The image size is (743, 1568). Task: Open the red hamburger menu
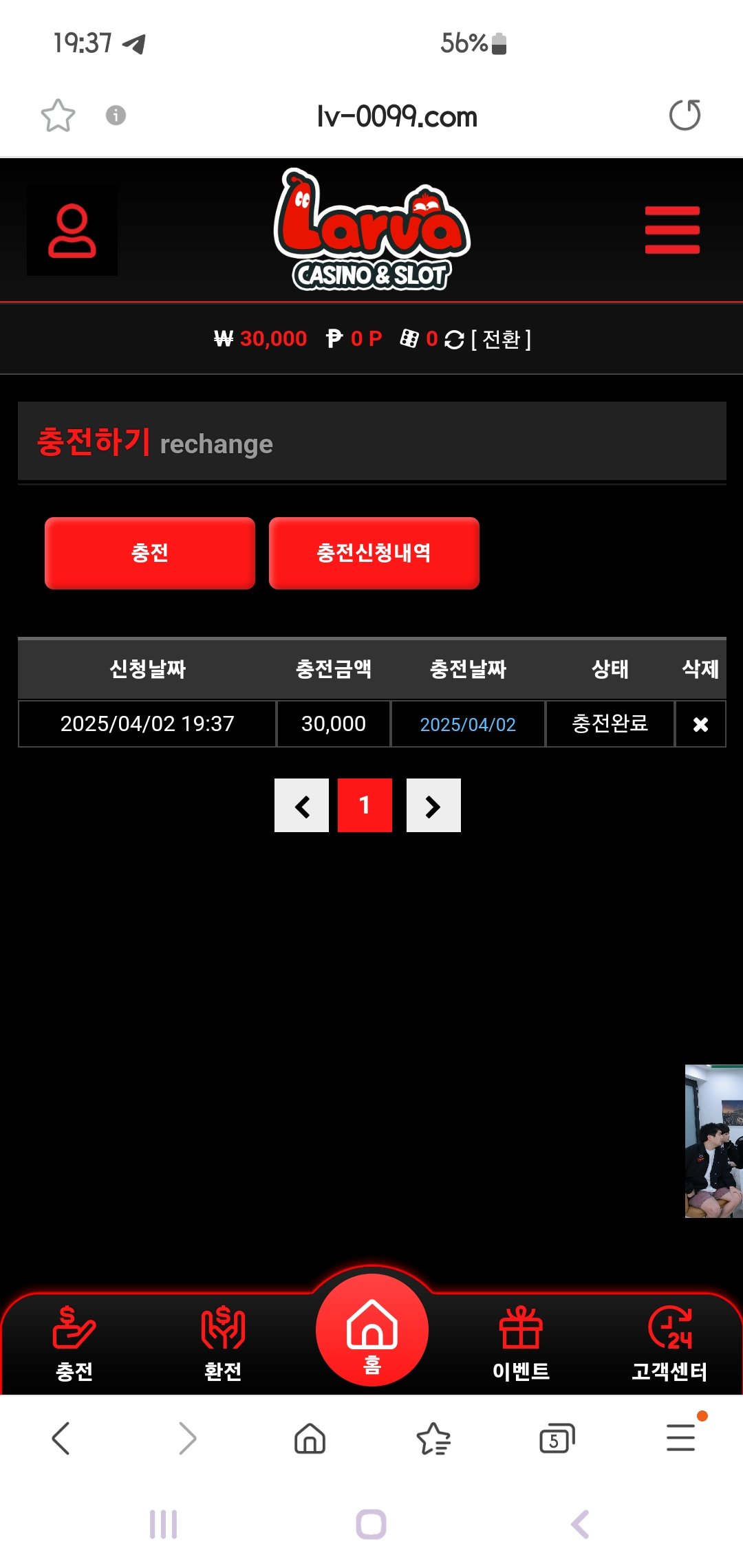pyautogui.click(x=672, y=230)
